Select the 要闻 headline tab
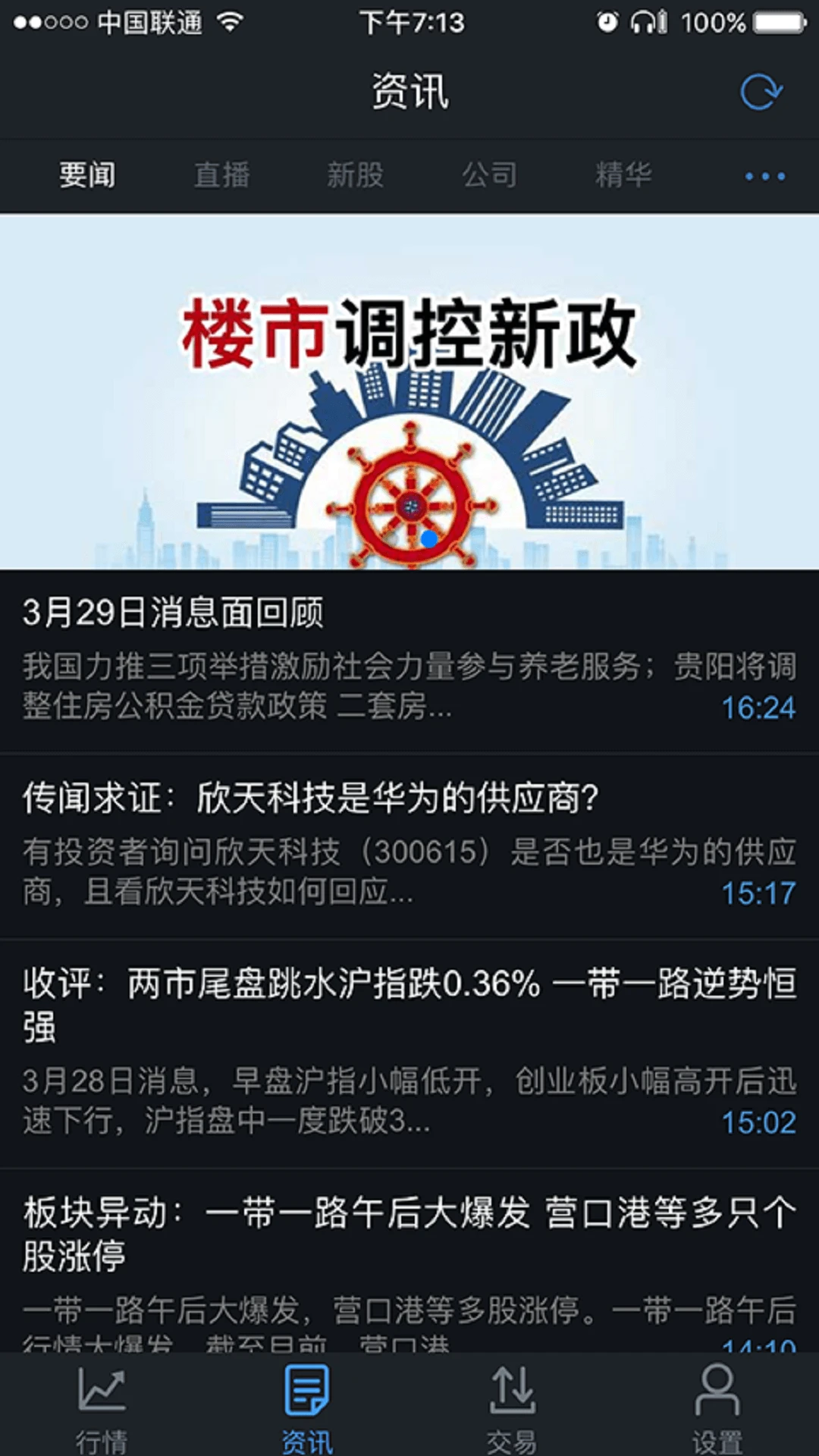The image size is (819, 1456). tap(86, 174)
